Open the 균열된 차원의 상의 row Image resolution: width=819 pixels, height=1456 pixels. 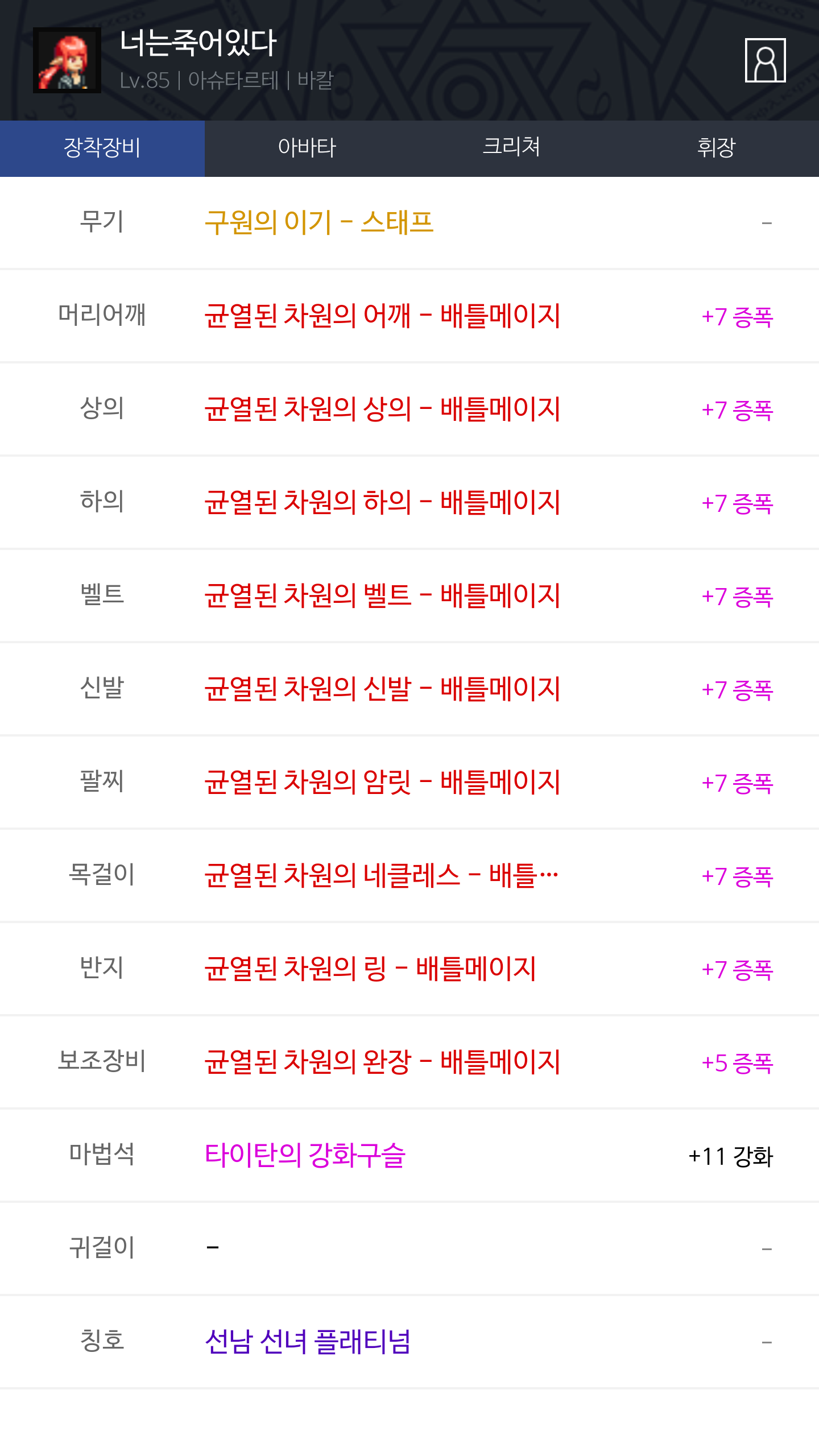[x=382, y=409]
